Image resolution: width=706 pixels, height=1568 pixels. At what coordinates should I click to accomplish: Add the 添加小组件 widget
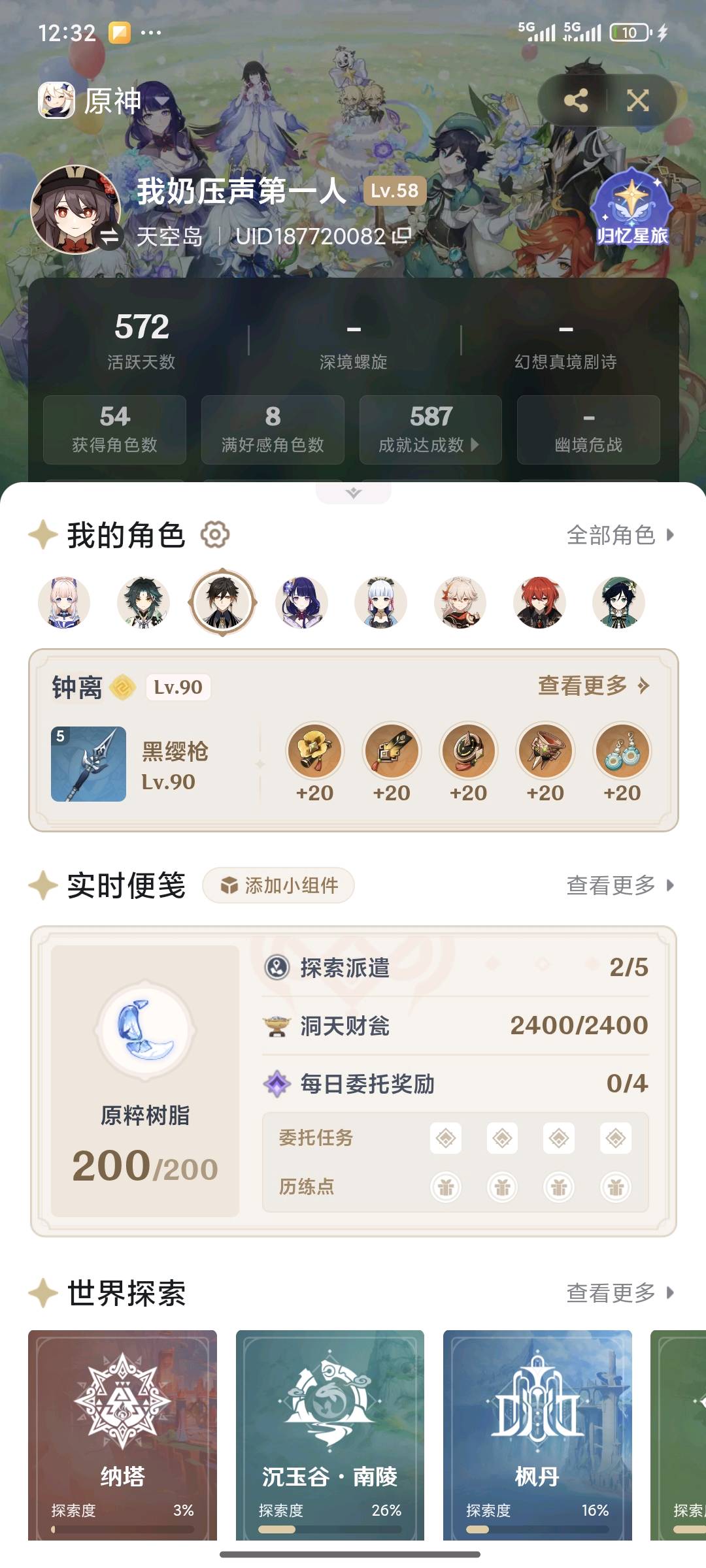278,885
